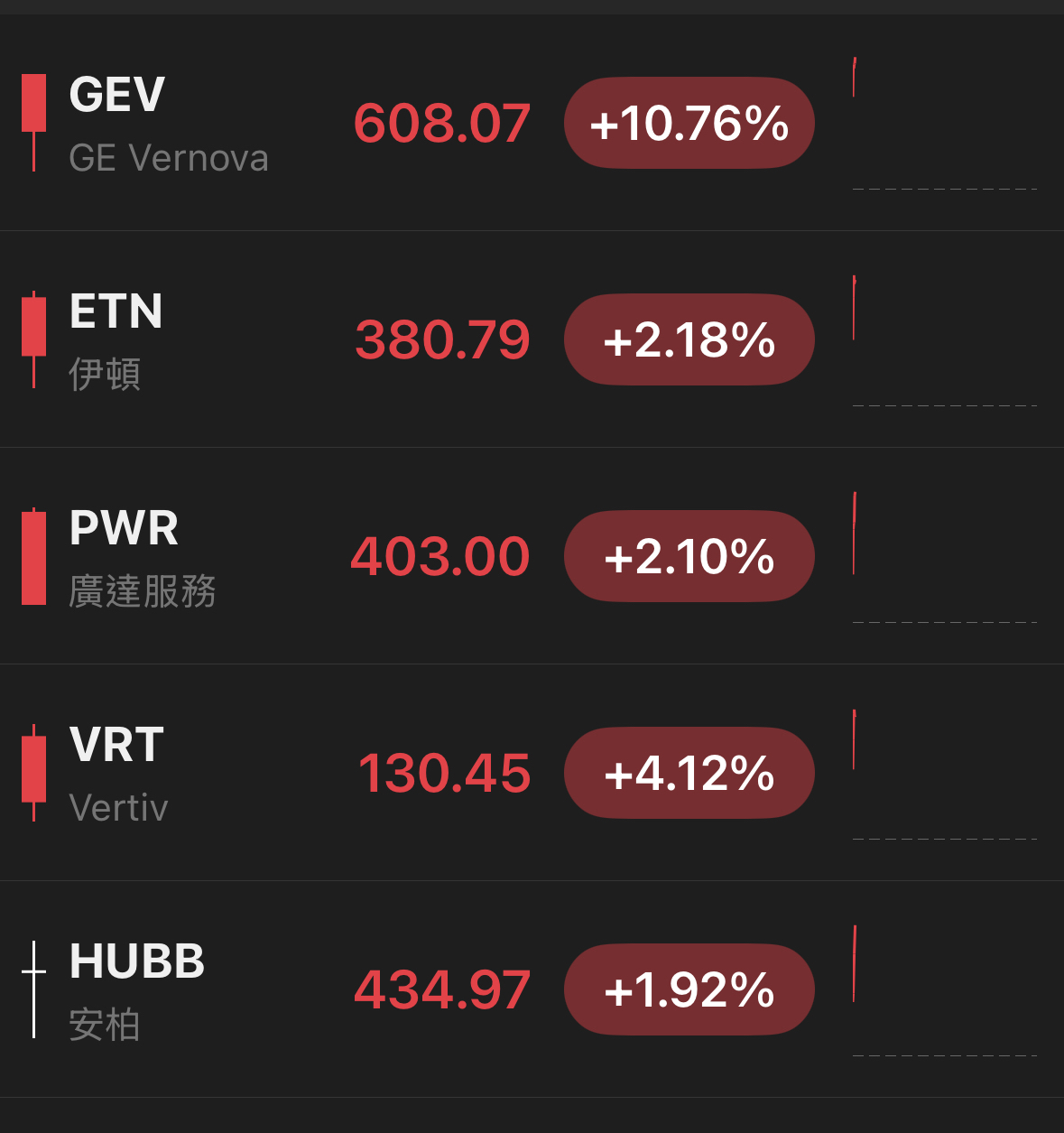The height and width of the screenshot is (1133, 1064).
Task: Toggle VRT's +4.12% change badge
Action: tap(689, 774)
